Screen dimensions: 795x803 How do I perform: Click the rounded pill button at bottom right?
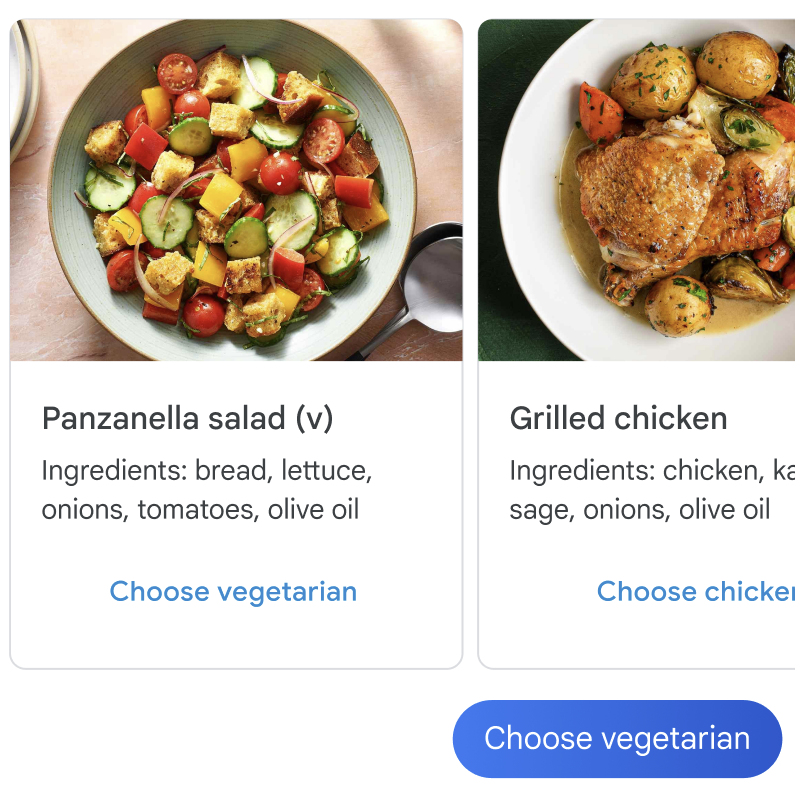coord(616,738)
